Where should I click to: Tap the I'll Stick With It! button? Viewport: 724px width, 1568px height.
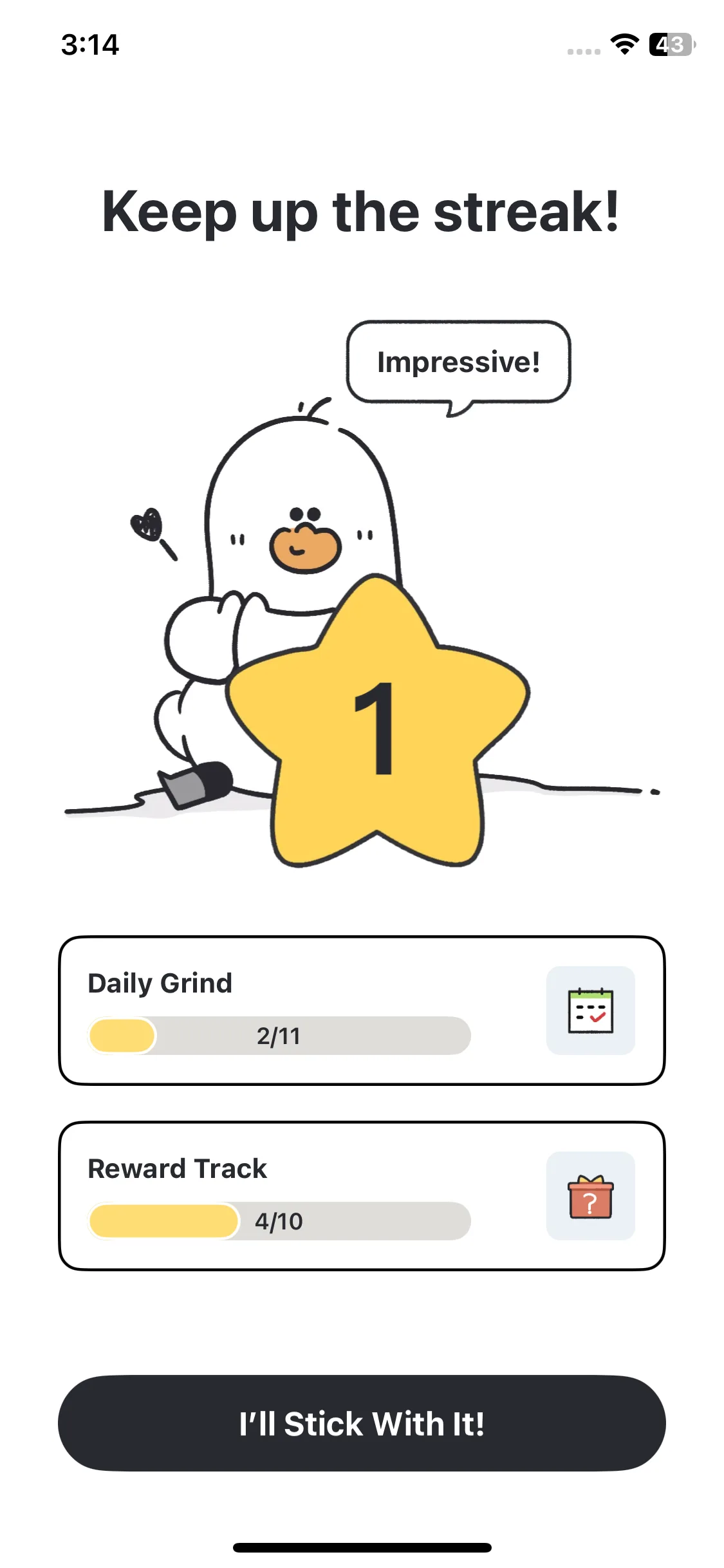pyautogui.click(x=362, y=1423)
